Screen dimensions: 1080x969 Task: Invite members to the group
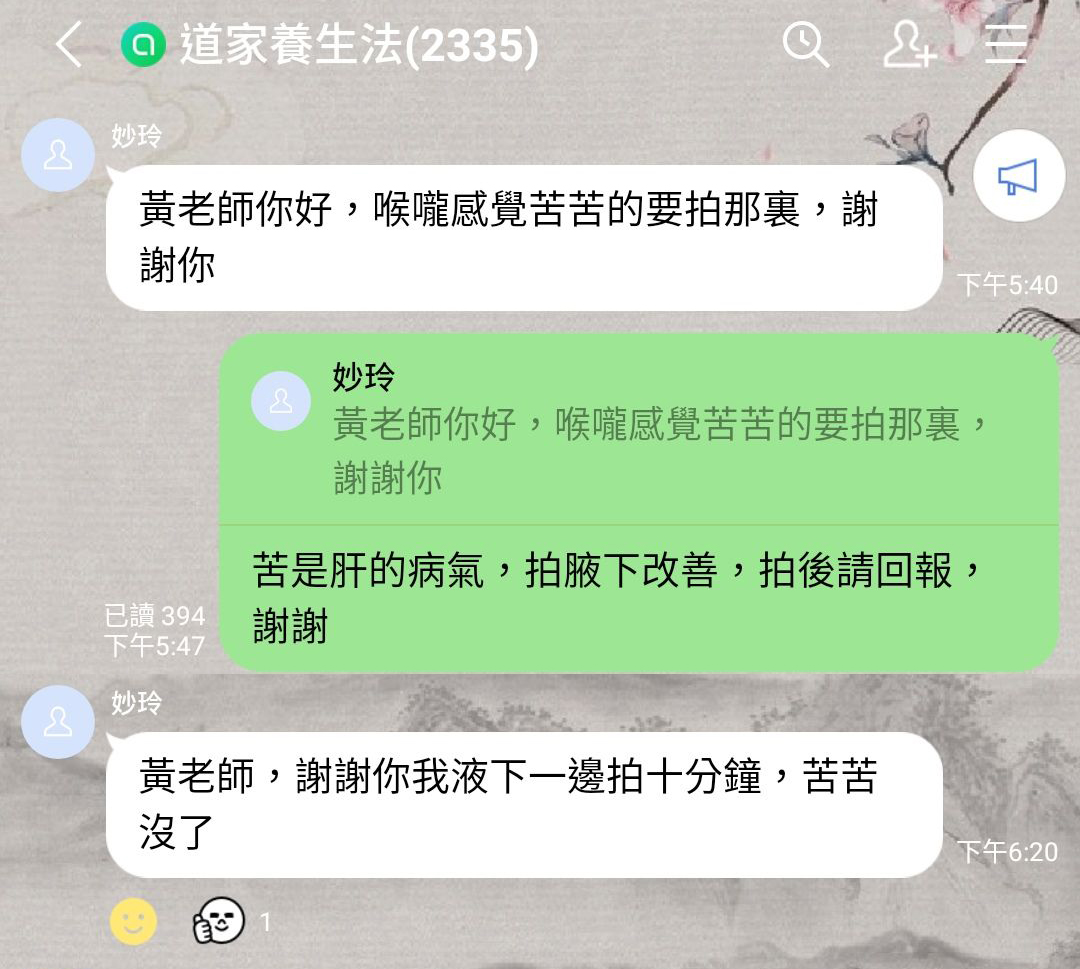(x=908, y=45)
